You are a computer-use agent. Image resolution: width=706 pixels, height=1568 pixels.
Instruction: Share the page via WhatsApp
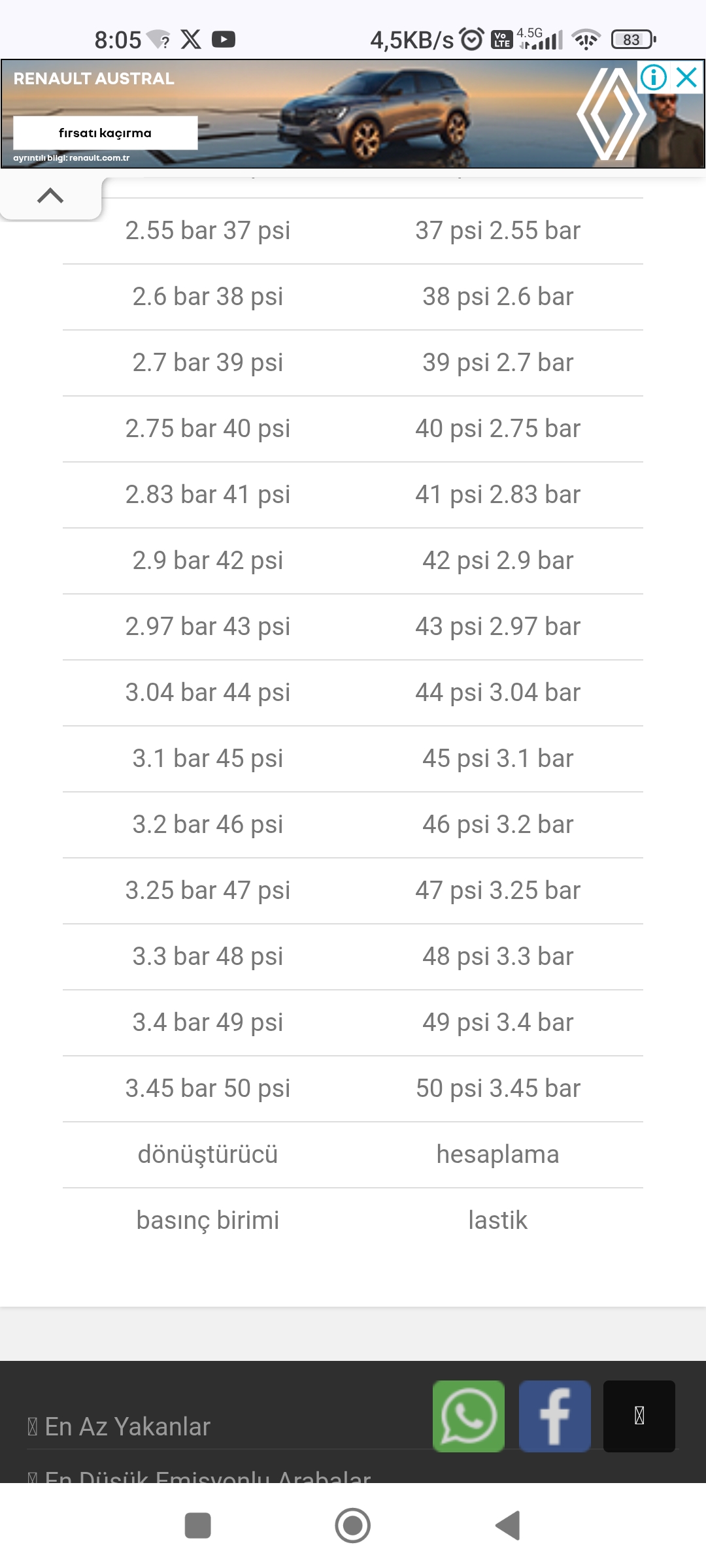469,1416
